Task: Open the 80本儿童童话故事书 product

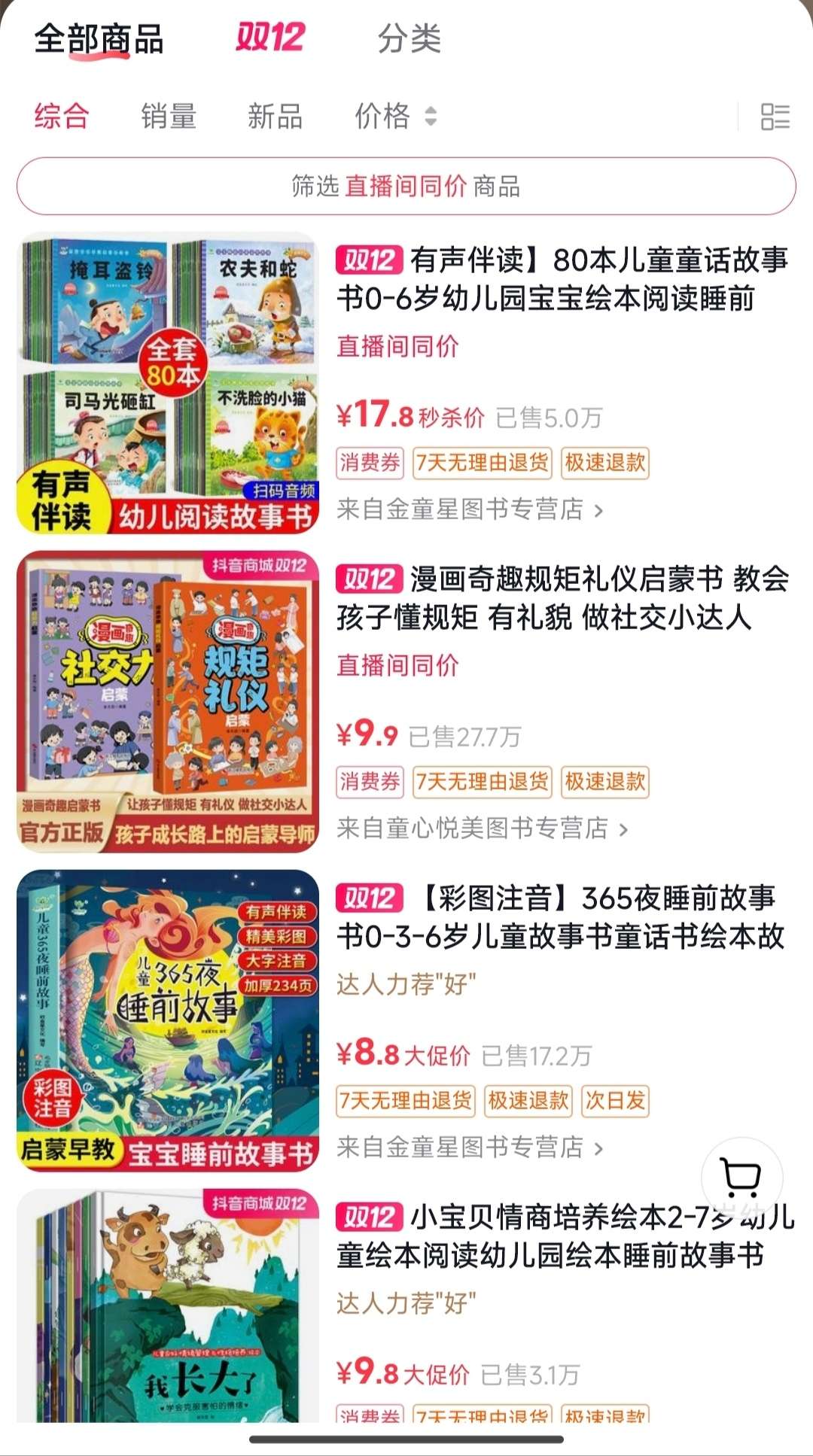Action: pos(561,279)
